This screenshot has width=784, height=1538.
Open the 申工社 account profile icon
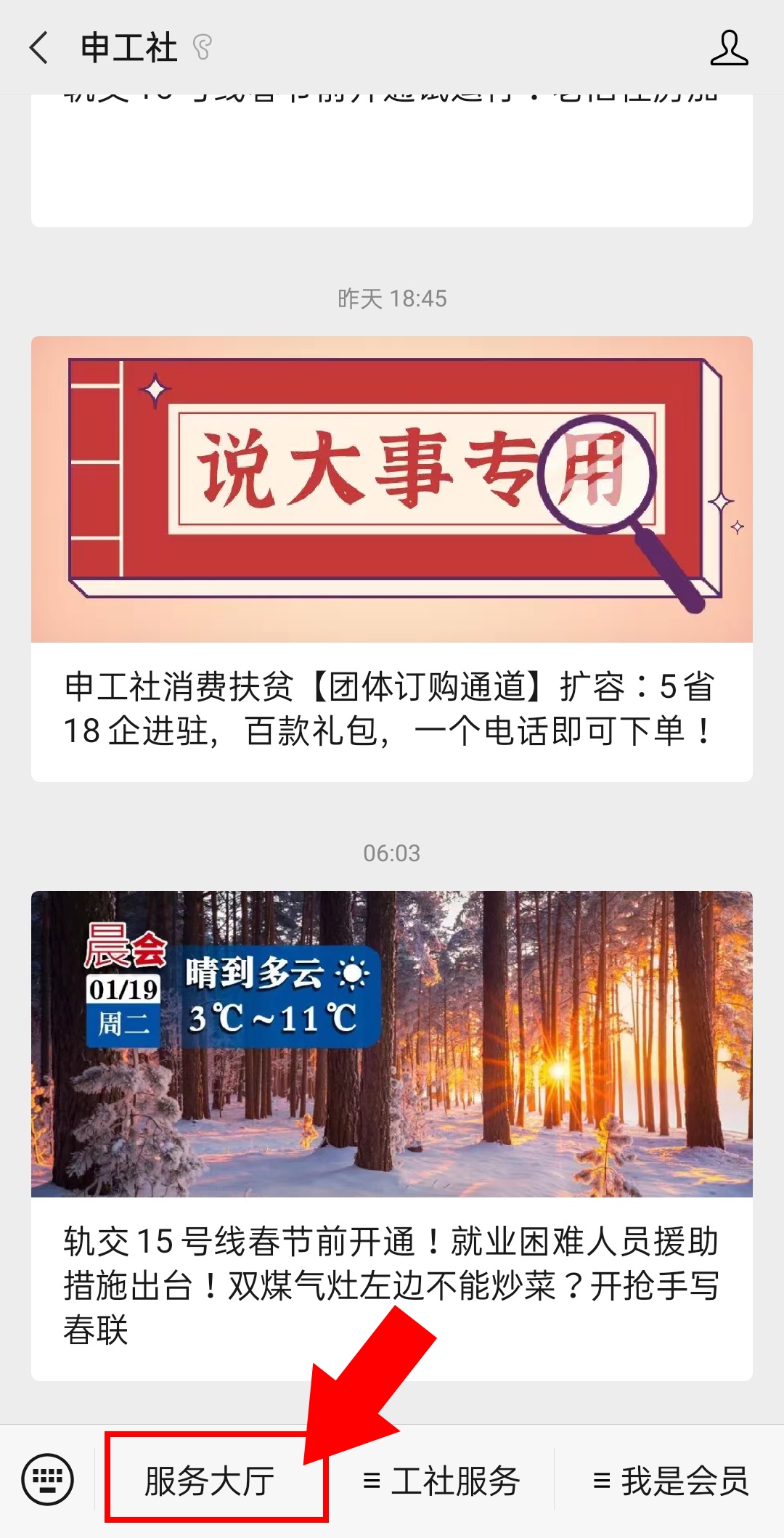pyautogui.click(x=729, y=48)
